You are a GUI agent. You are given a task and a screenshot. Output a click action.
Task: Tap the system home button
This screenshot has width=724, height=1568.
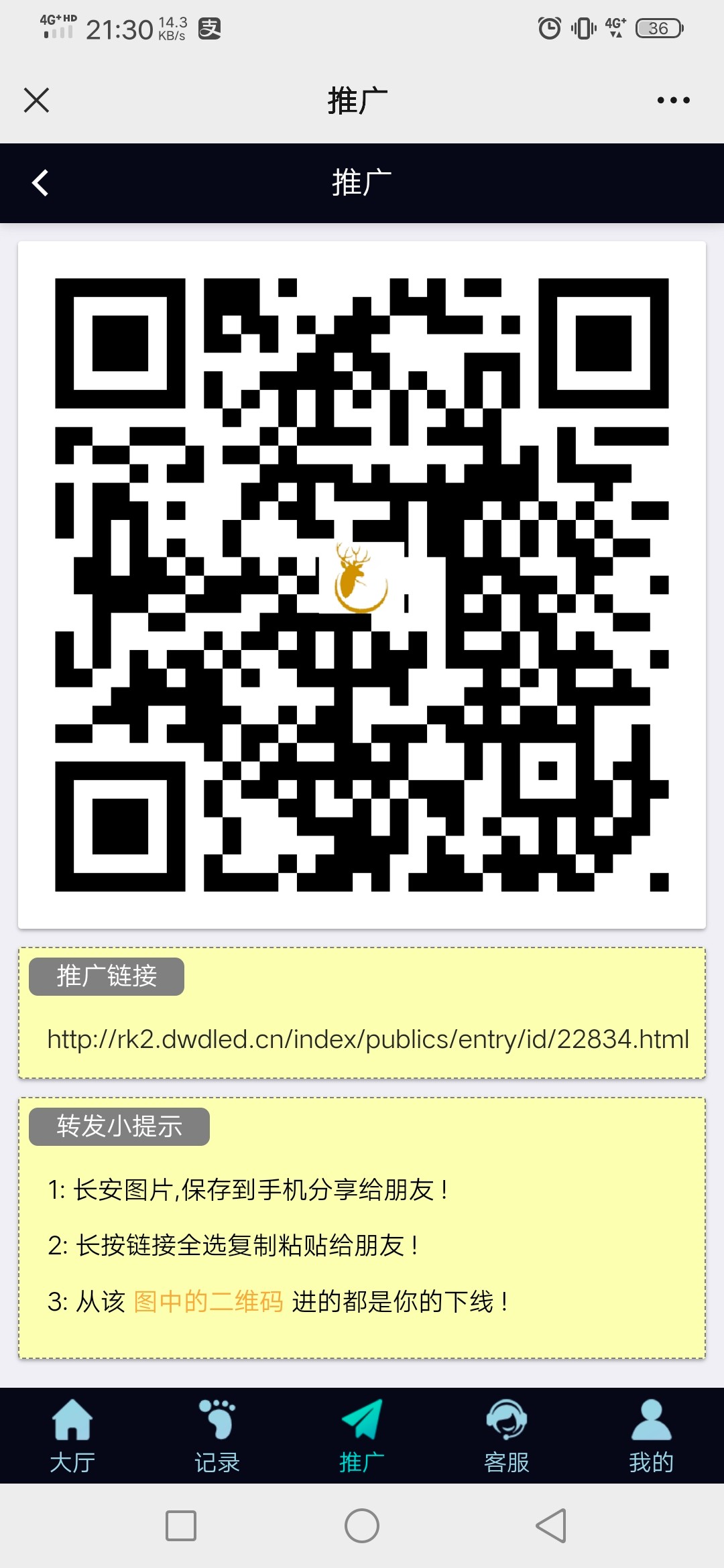[362, 1526]
